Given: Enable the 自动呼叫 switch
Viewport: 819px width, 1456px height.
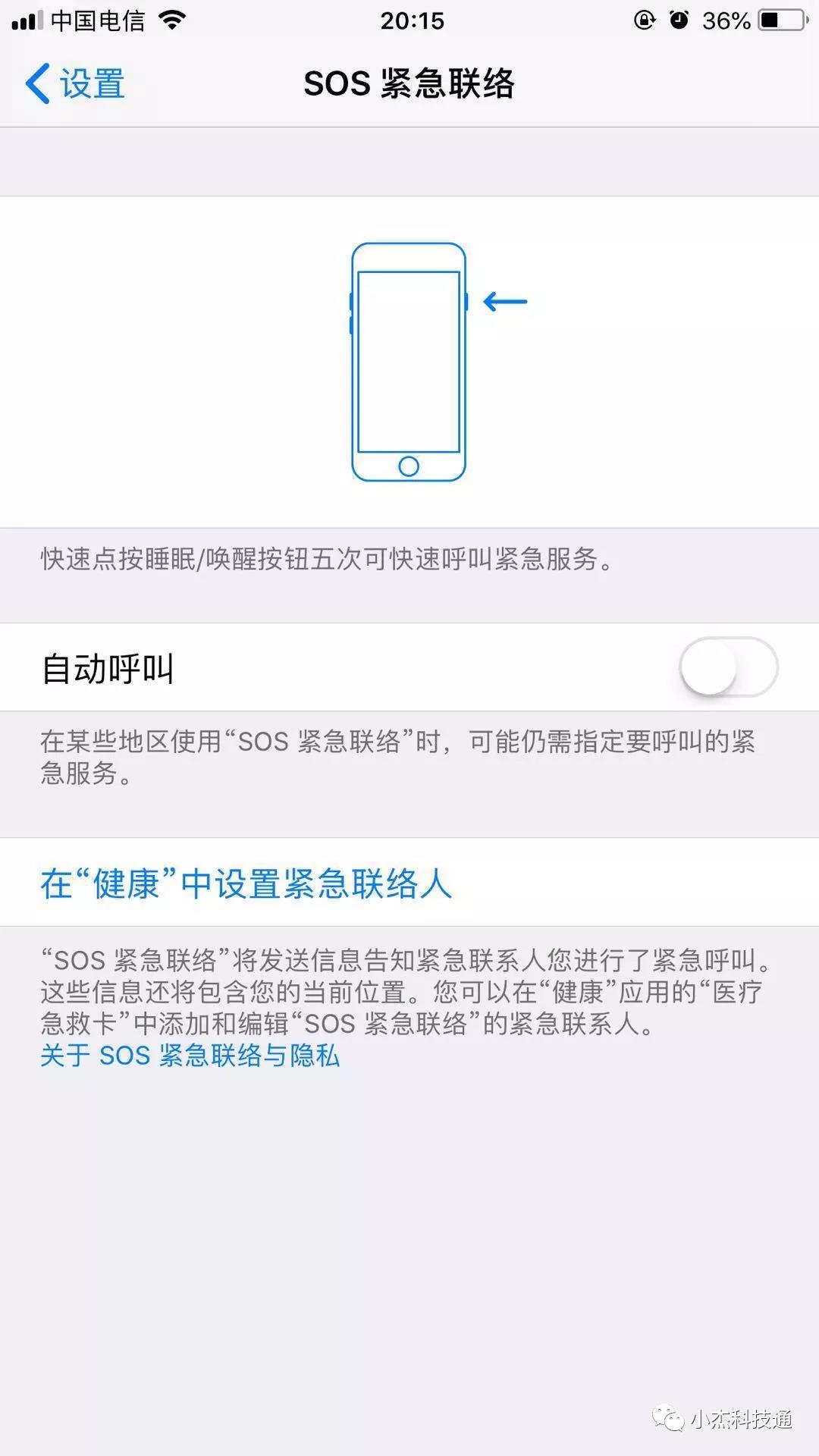Looking at the screenshot, I should tap(728, 667).
